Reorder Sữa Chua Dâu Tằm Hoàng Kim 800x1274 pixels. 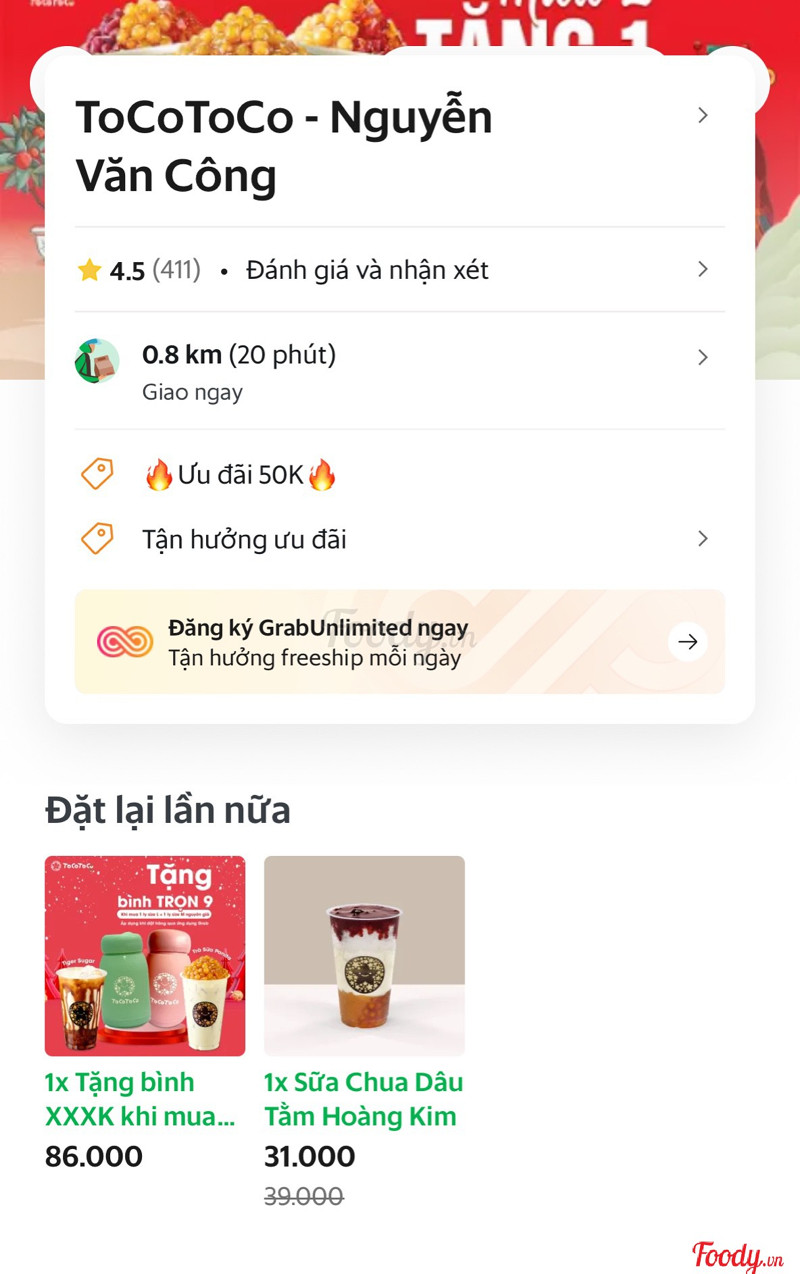(x=364, y=956)
